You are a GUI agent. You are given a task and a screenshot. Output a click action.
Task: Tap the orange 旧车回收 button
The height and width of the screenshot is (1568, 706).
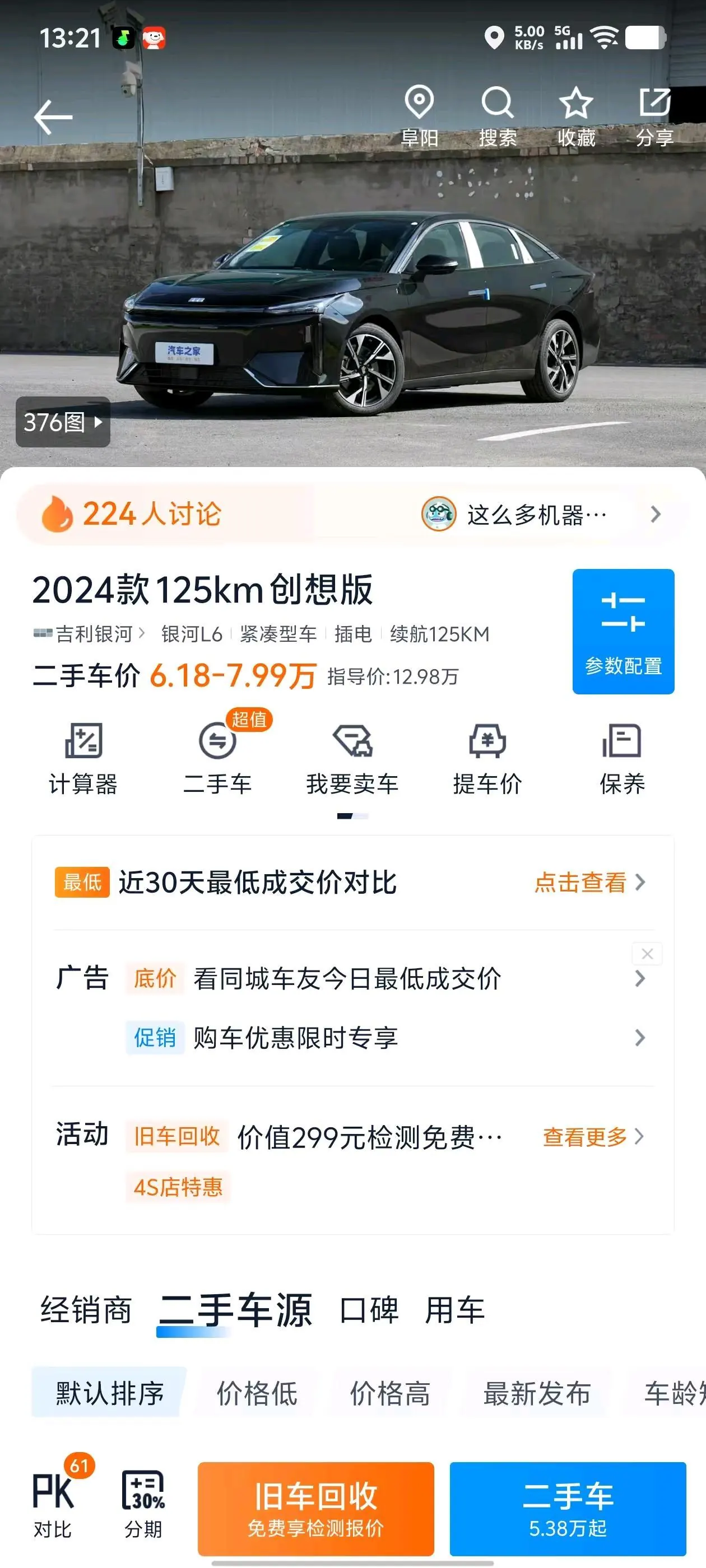pyautogui.click(x=315, y=1508)
